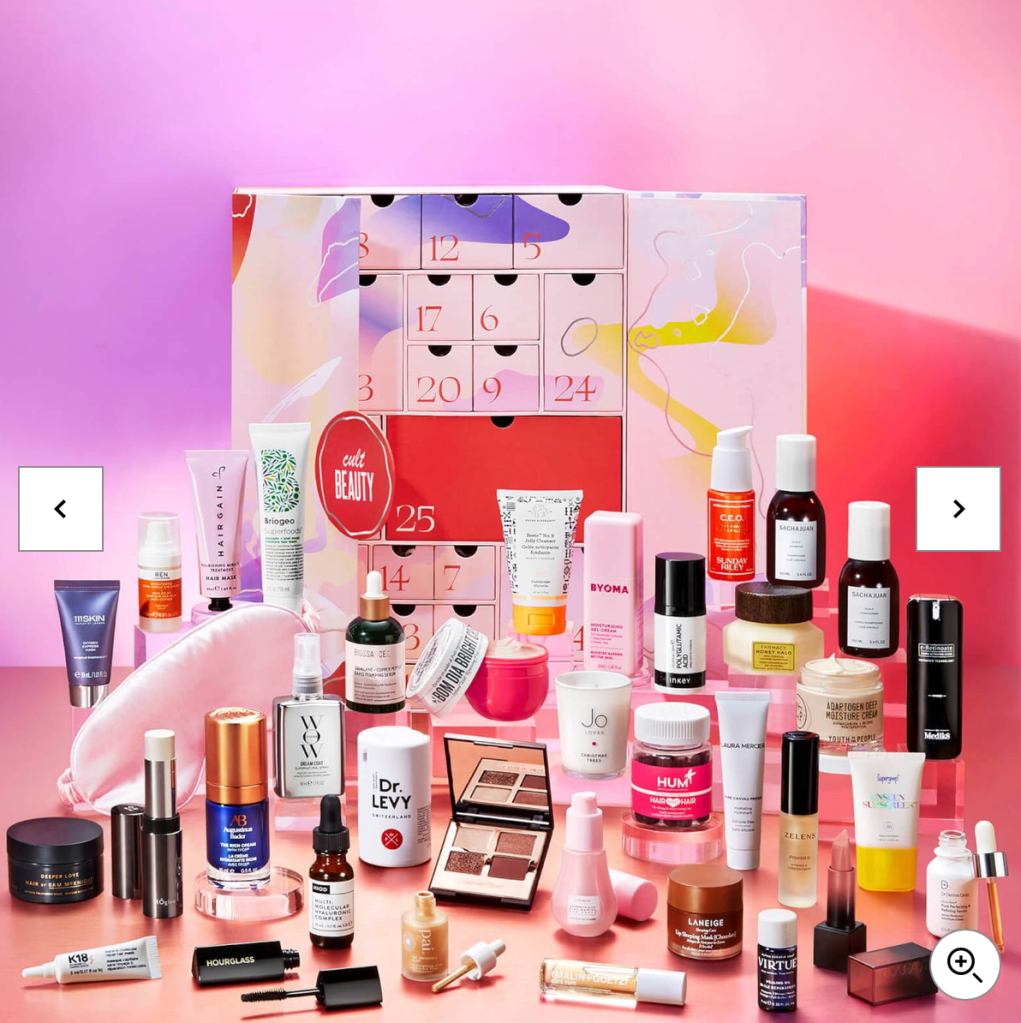Go to the previous product image

pyautogui.click(x=60, y=509)
